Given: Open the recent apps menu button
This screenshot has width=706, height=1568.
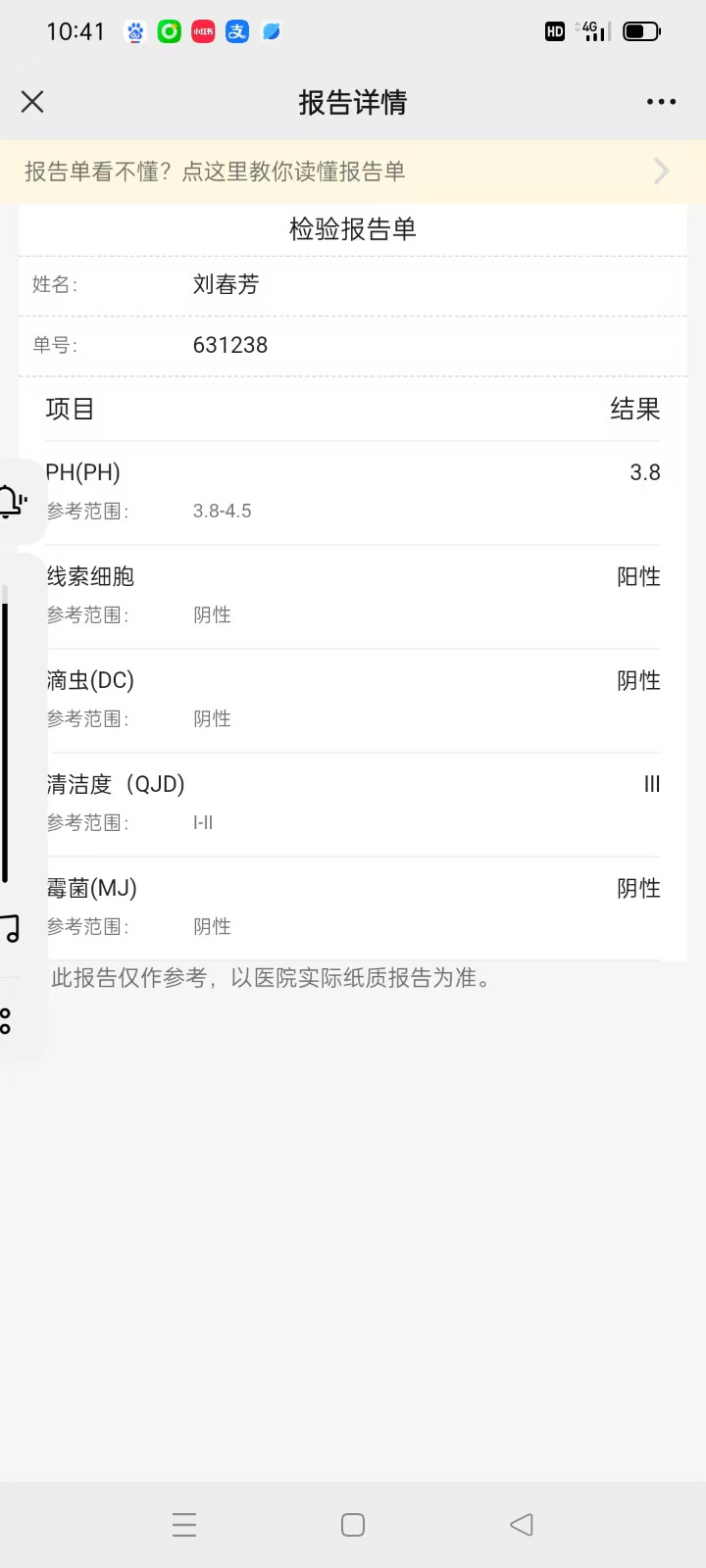Looking at the screenshot, I should pyautogui.click(x=184, y=1525).
